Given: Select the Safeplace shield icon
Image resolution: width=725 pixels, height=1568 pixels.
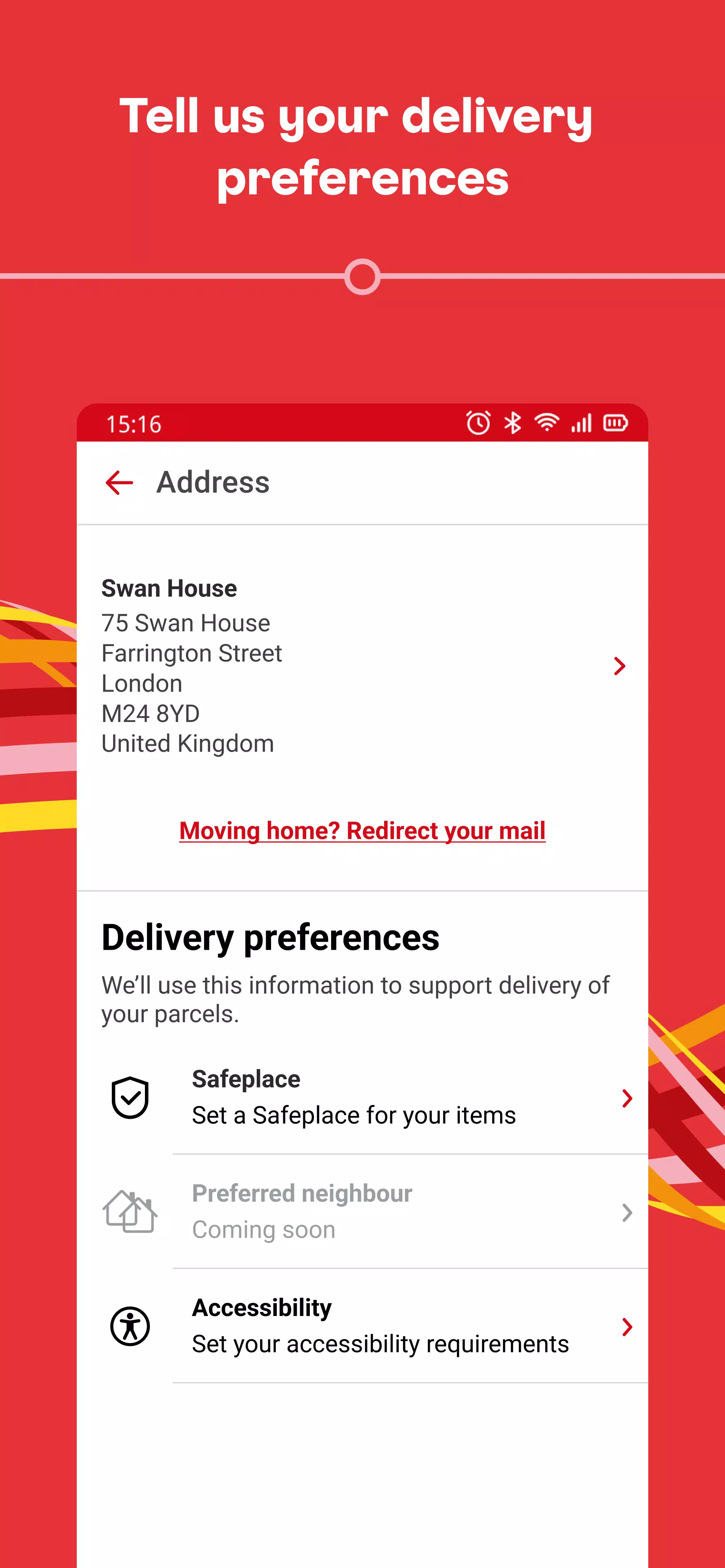Looking at the screenshot, I should point(130,1097).
